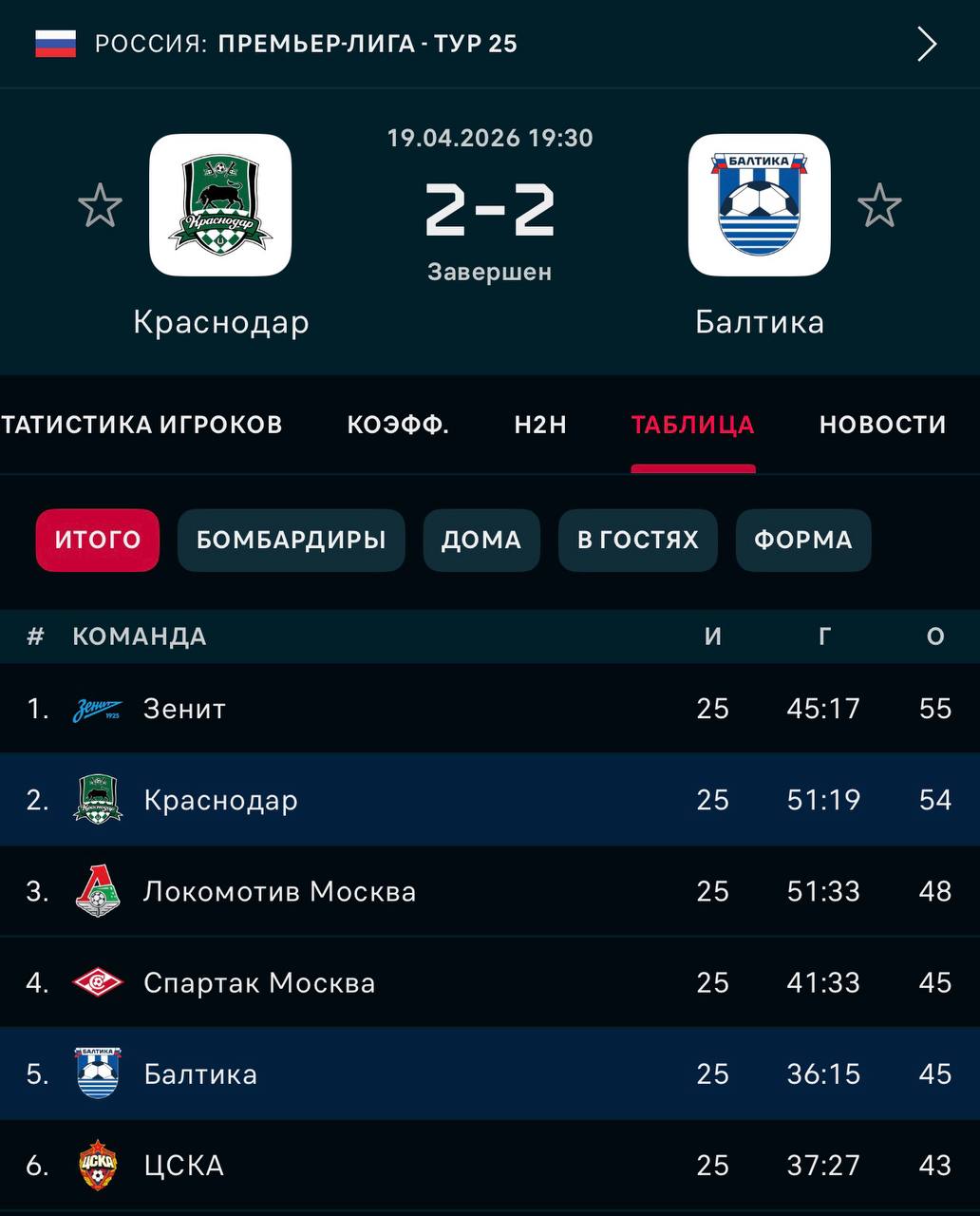
Task: Open Спартак Москва in the standings
Action: click(259, 982)
